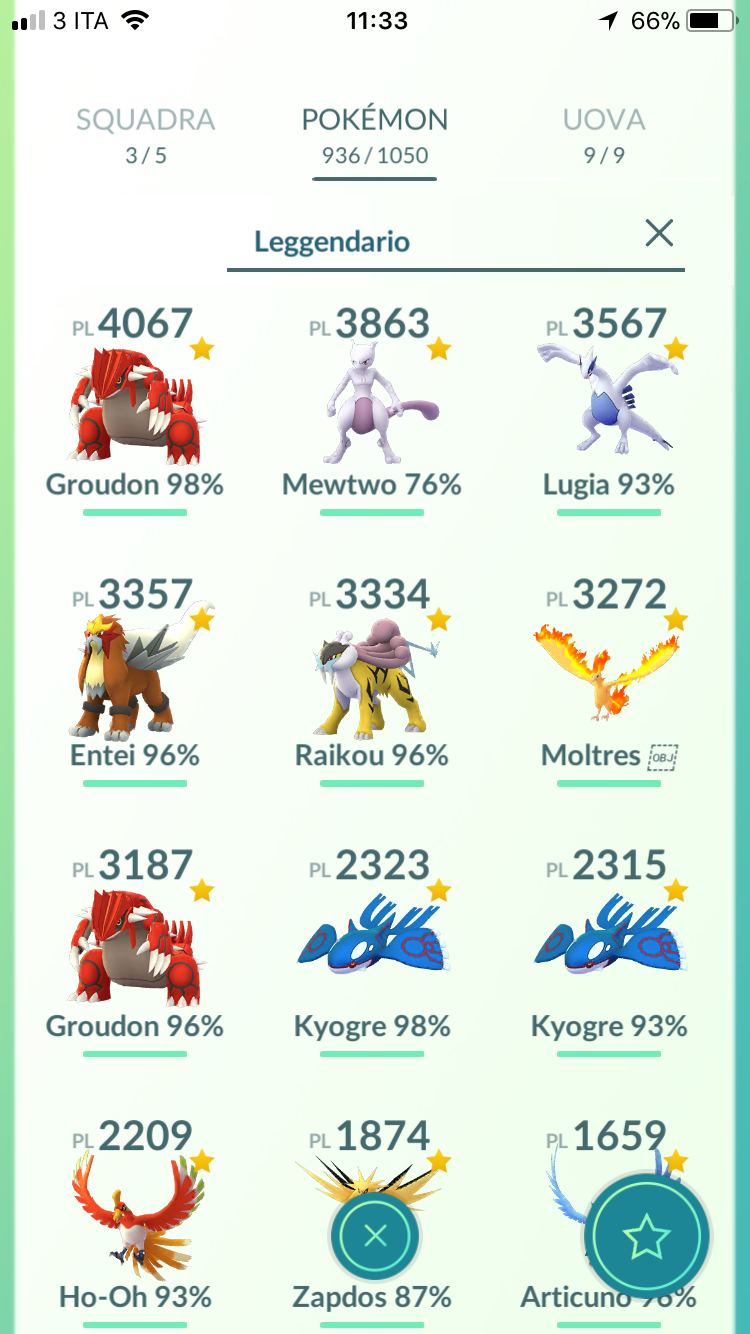Open Ho-Oh 93%
Screen dimensions: 750x1334
[x=135, y=1222]
